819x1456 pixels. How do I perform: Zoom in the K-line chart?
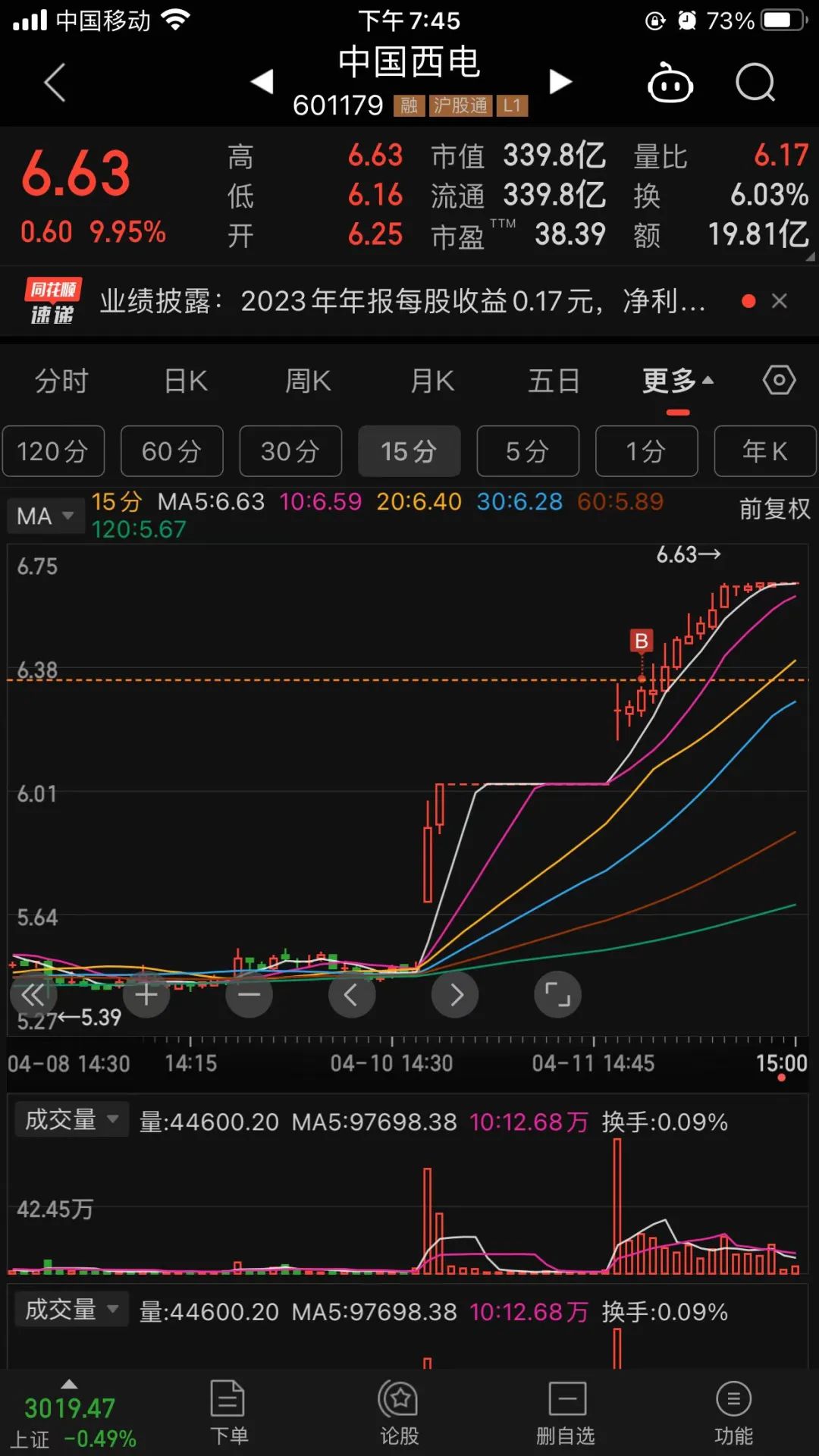146,994
